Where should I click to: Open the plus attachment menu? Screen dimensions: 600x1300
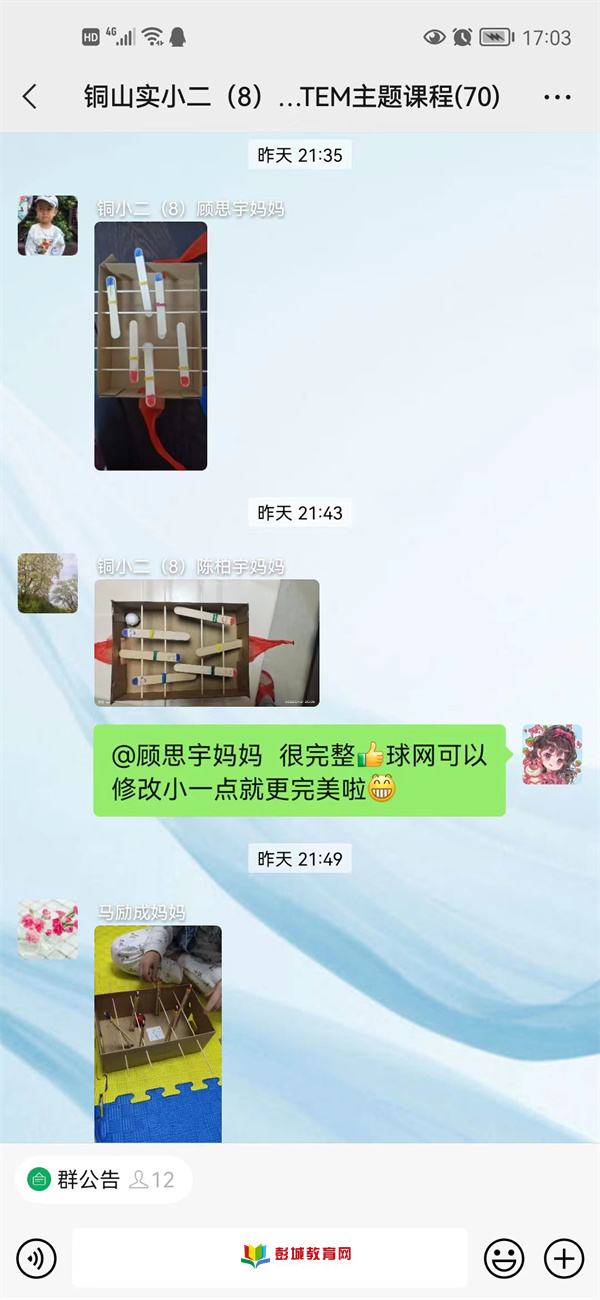[564, 1258]
